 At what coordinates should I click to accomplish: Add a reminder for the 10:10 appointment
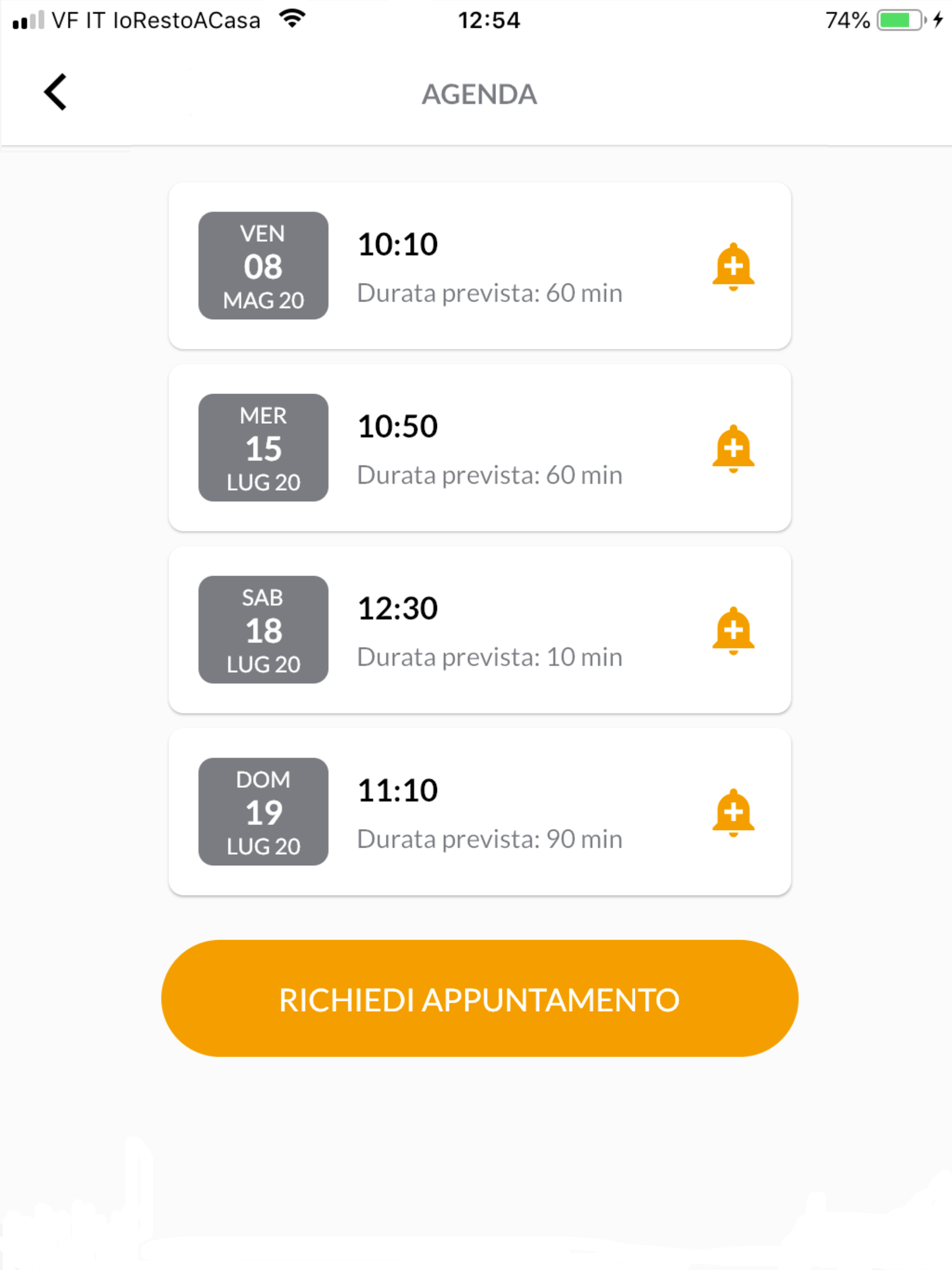click(733, 266)
